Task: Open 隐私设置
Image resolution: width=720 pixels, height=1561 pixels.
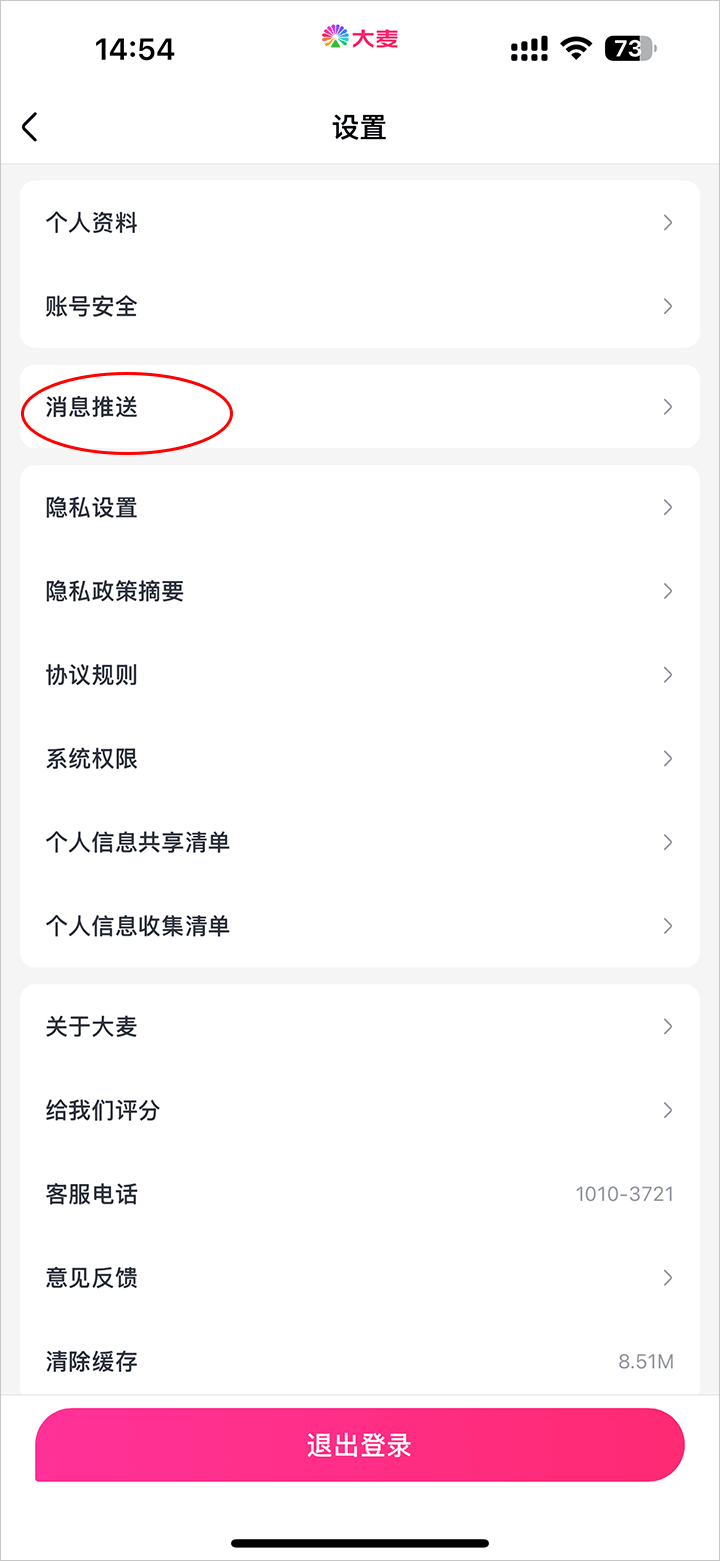Action: point(360,508)
